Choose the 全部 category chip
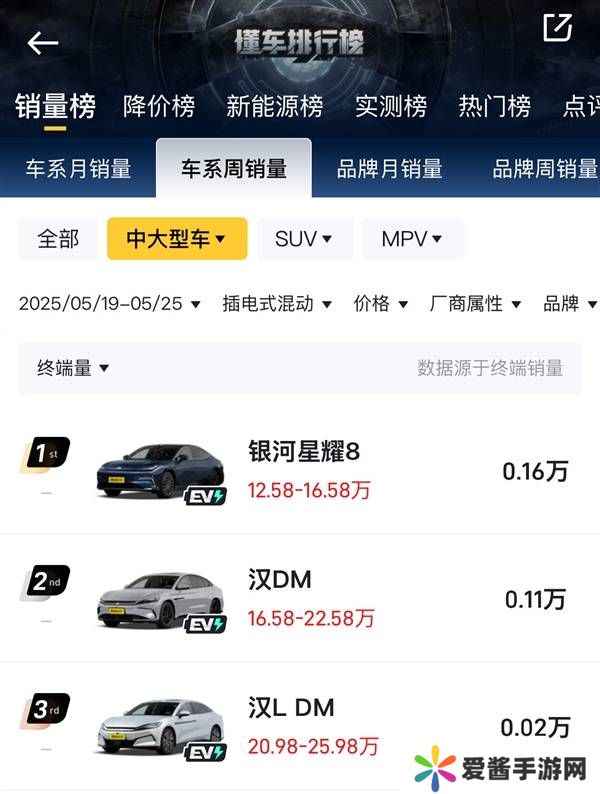The image size is (600, 794). tap(58, 239)
